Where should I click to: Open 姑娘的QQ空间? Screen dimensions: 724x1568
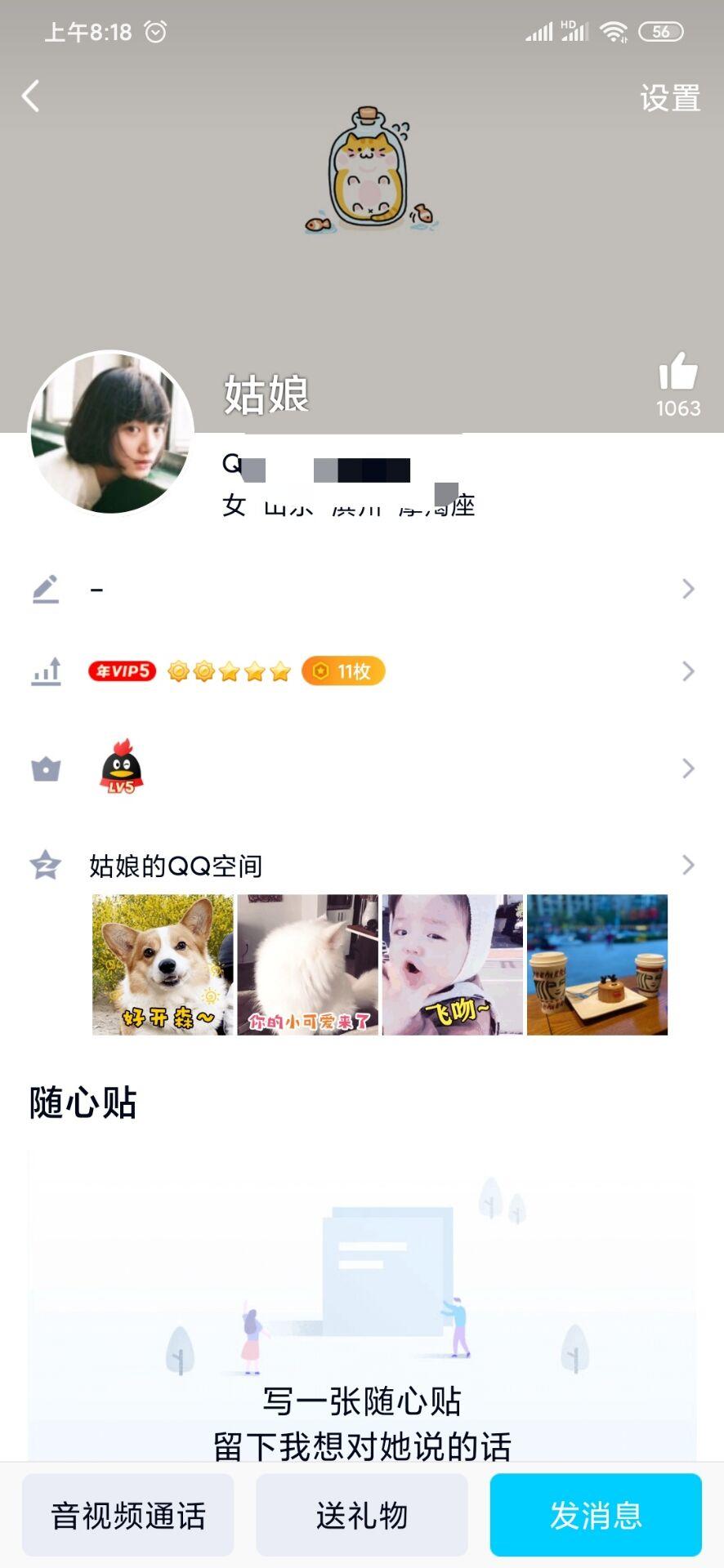[362, 865]
